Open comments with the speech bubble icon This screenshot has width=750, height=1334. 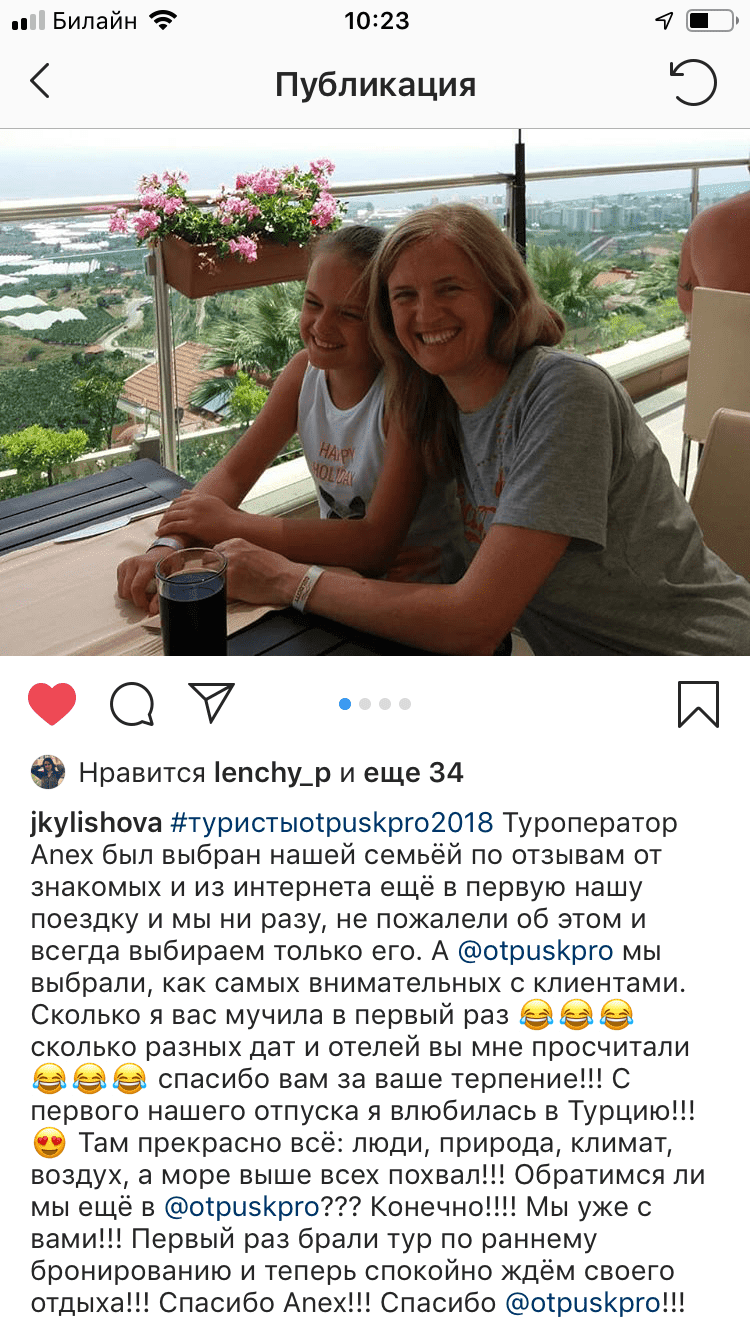pyautogui.click(x=132, y=704)
